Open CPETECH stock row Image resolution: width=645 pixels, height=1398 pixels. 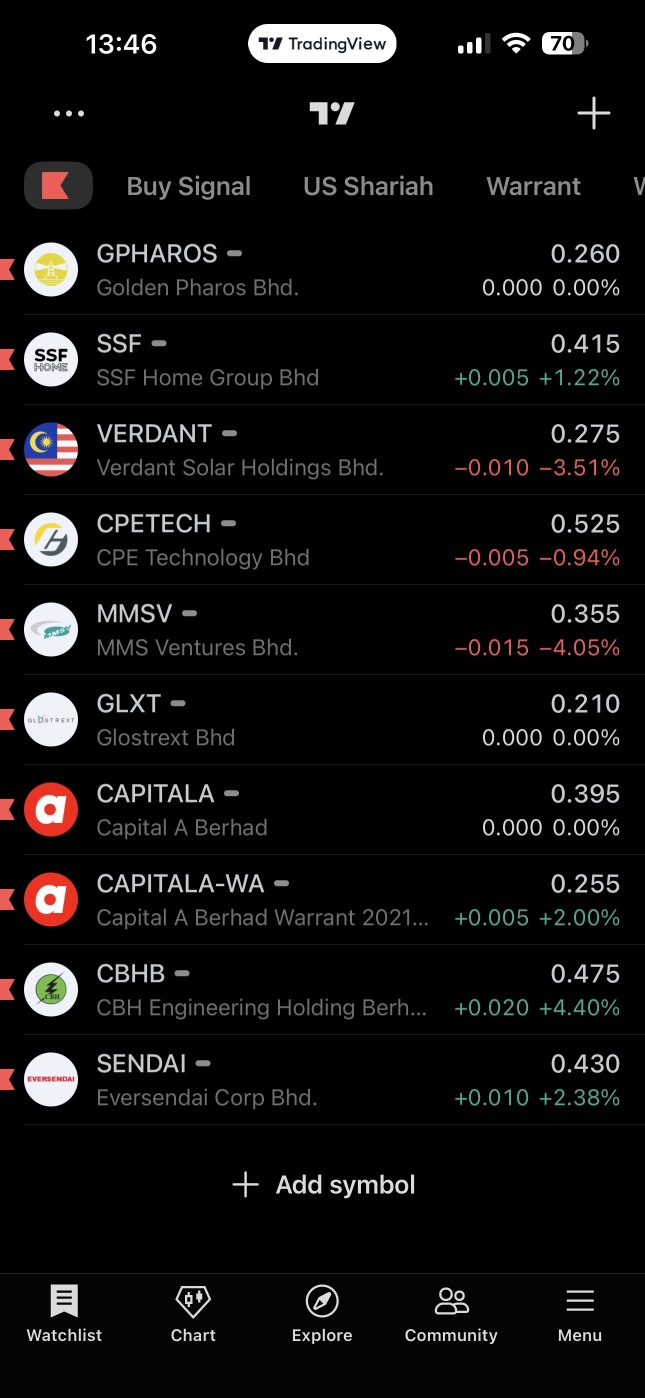click(322, 540)
